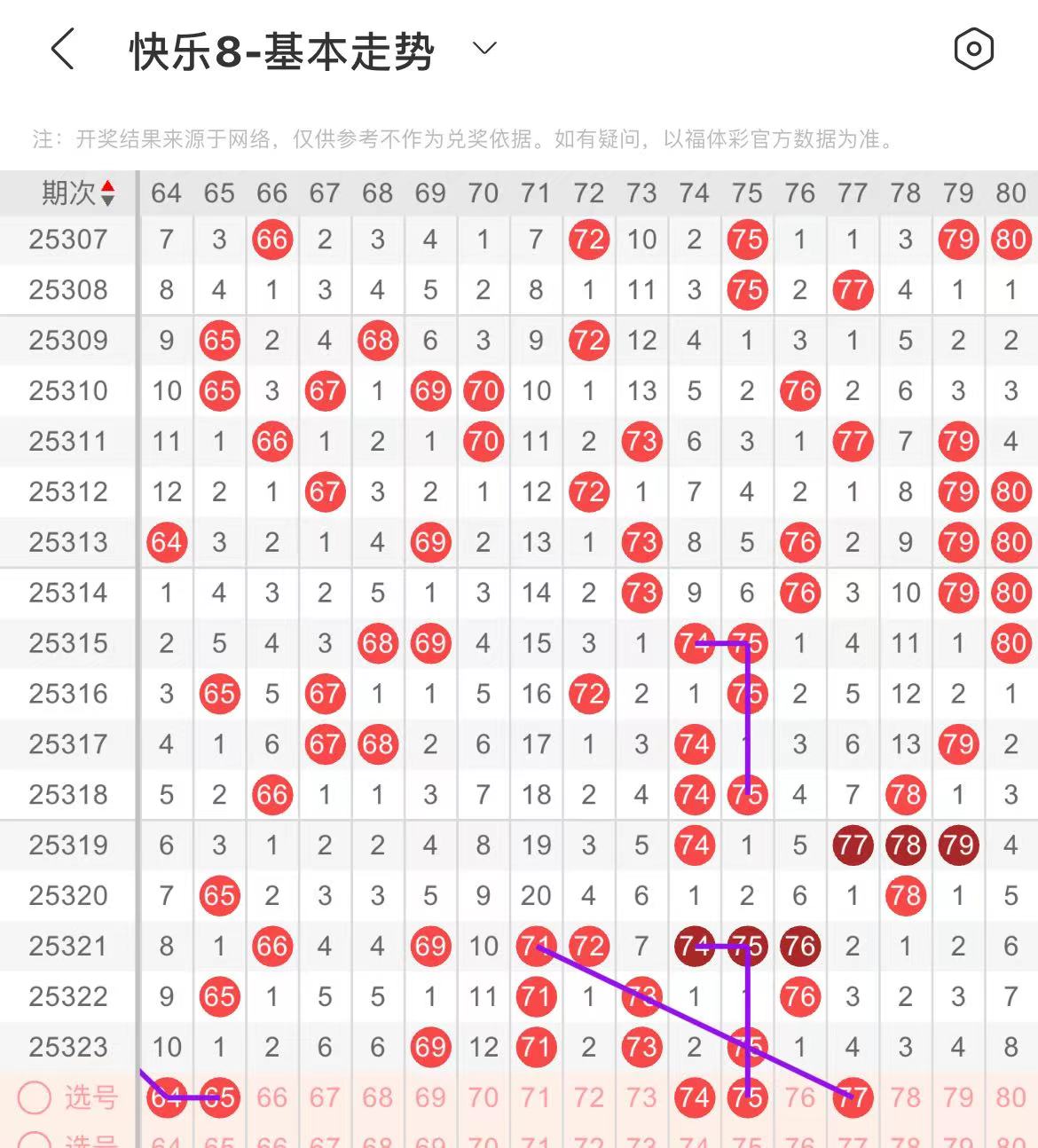
Task: Pick number 78 in the first 选号 row
Action: coord(905,1097)
